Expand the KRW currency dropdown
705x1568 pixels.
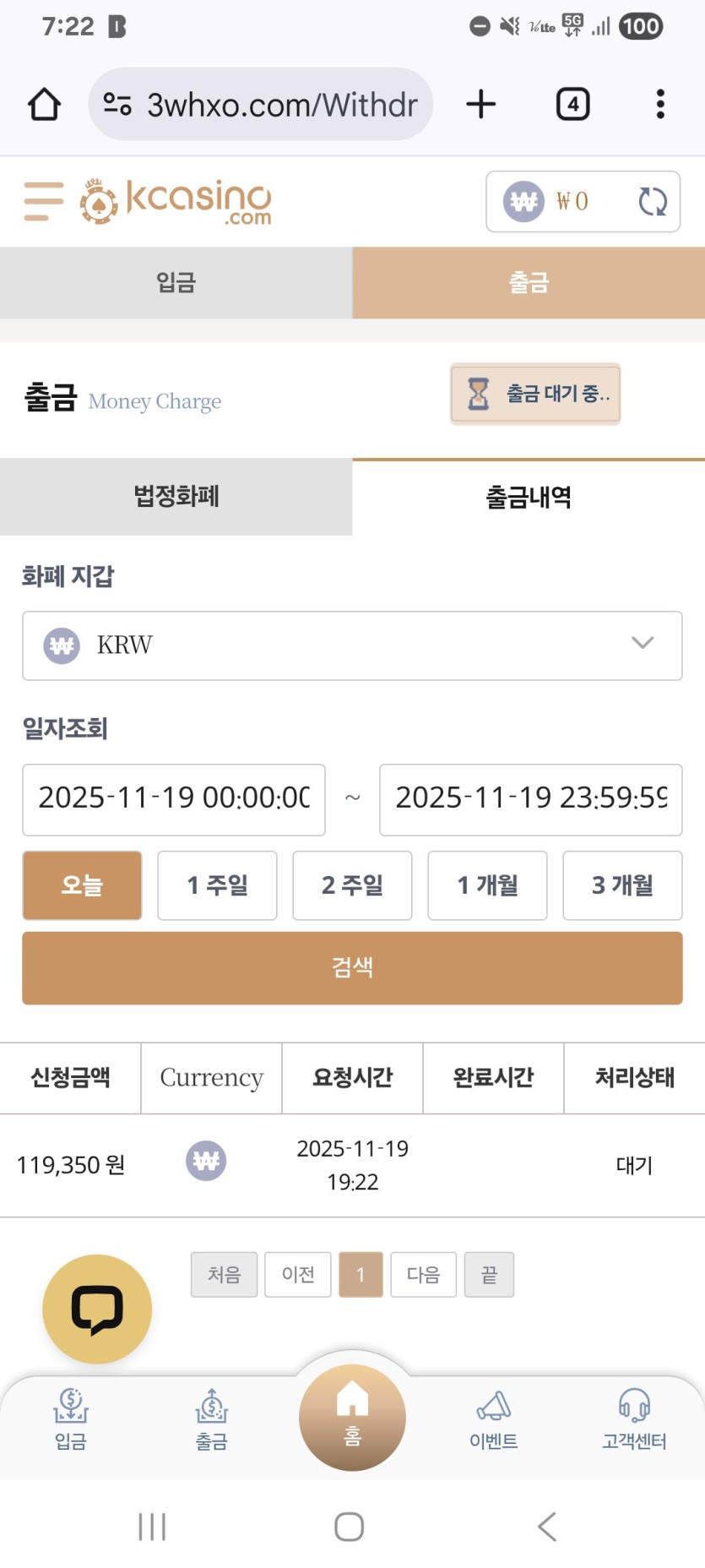(x=352, y=645)
